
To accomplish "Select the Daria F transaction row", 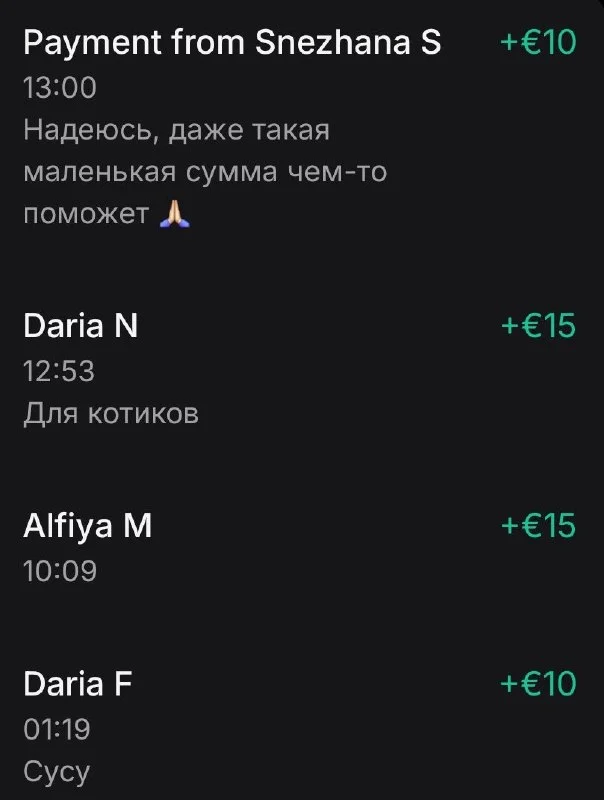I will pyautogui.click(x=301, y=727).
